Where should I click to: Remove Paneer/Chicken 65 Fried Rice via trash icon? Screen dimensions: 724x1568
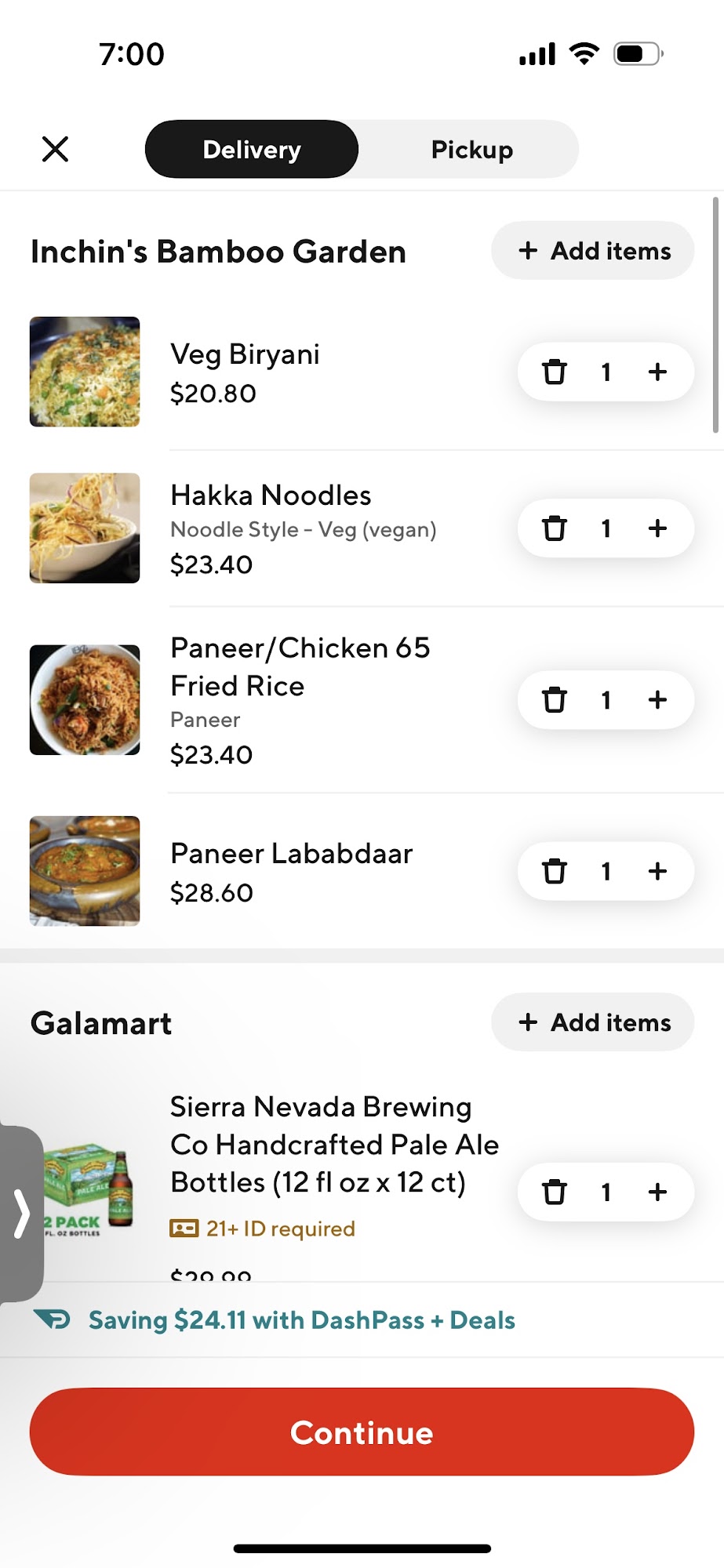(555, 700)
